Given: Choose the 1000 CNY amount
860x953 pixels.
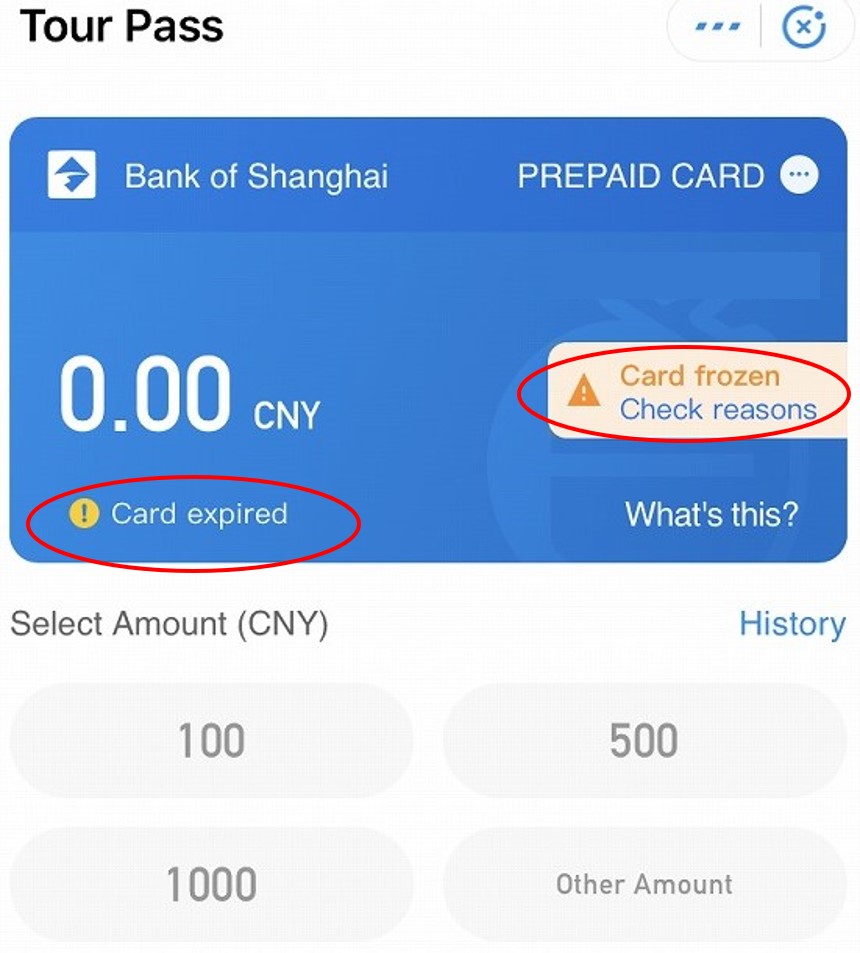Looking at the screenshot, I should pyautogui.click(x=211, y=884).
